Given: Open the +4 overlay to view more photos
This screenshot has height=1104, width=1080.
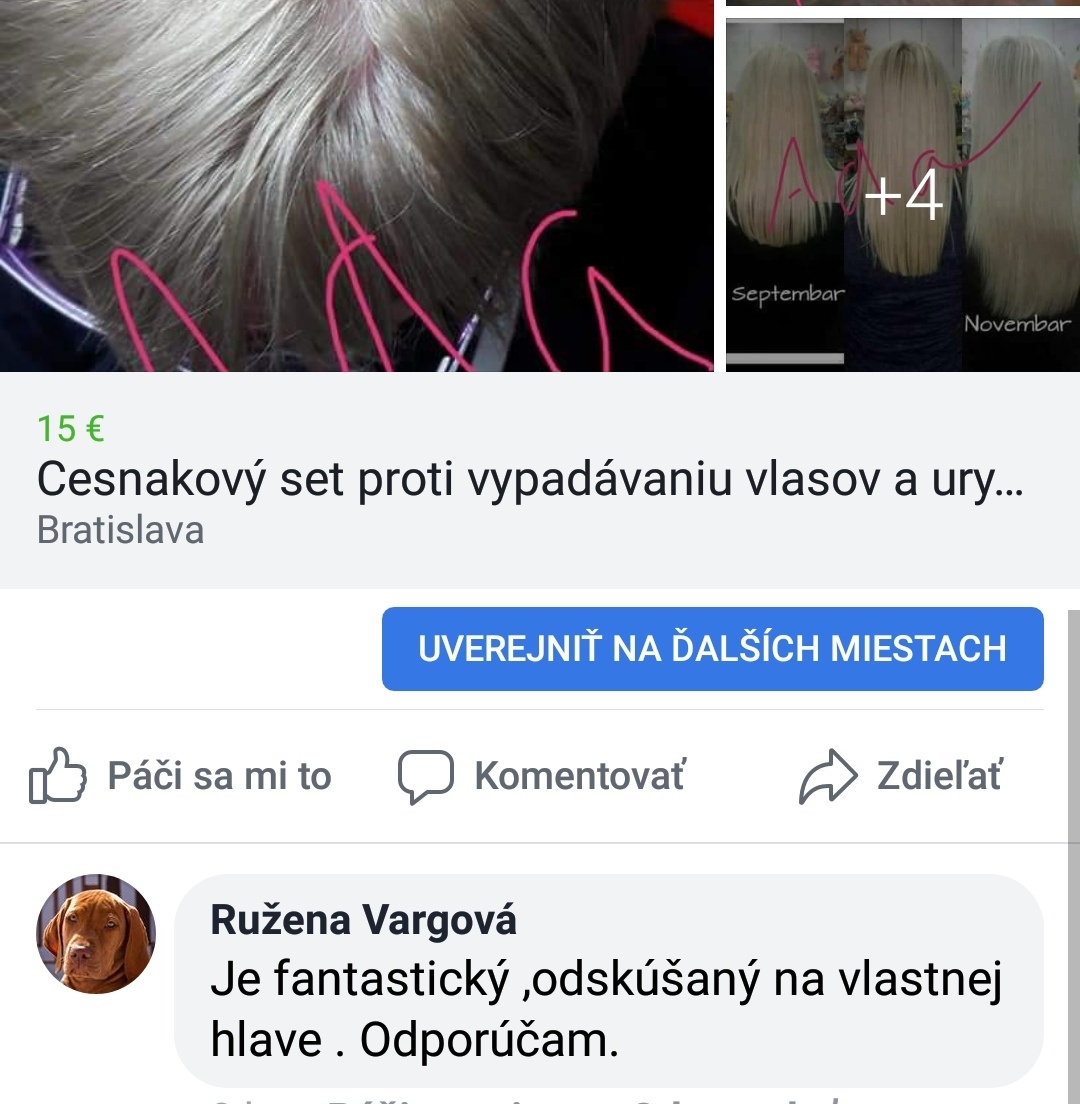Looking at the screenshot, I should (902, 200).
